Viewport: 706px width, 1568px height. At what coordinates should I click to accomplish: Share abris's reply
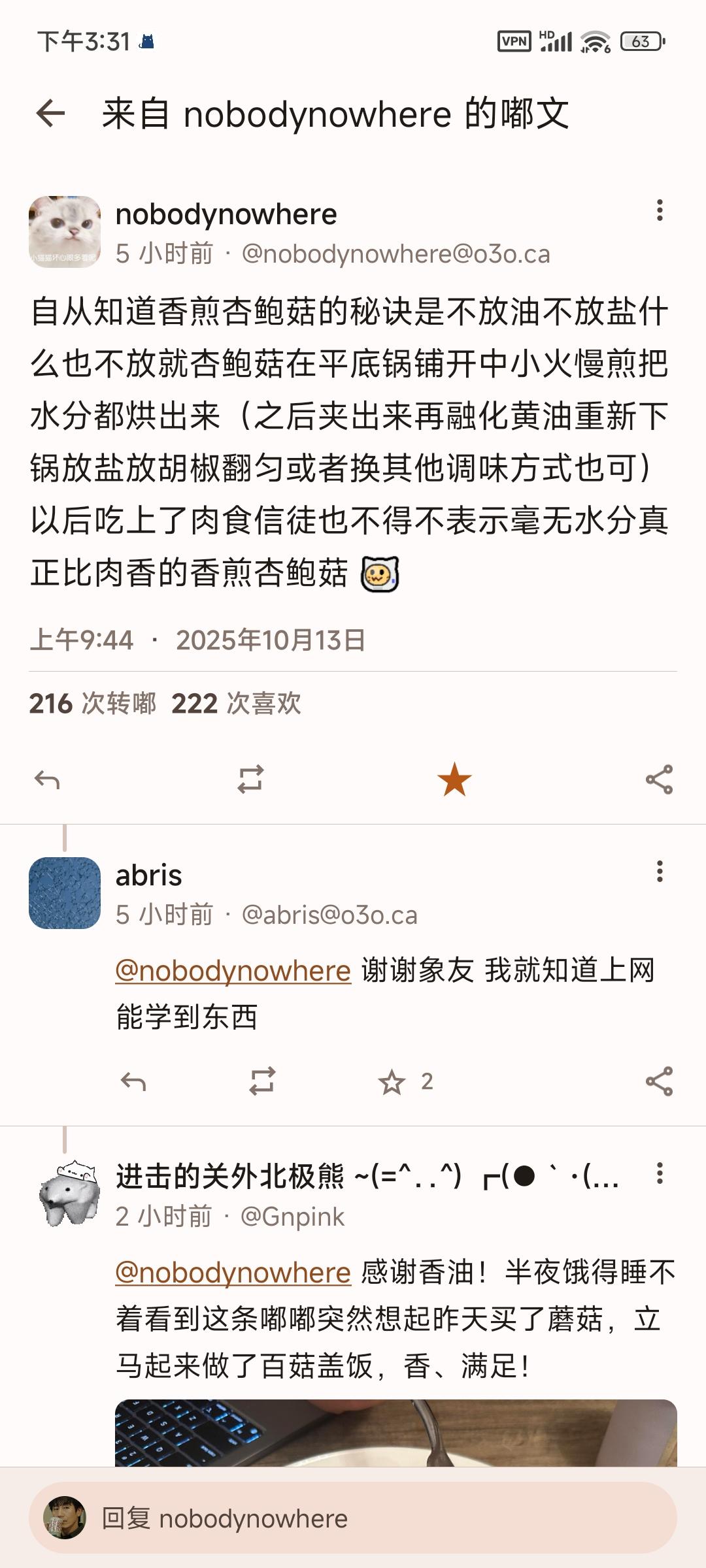[x=659, y=1082]
